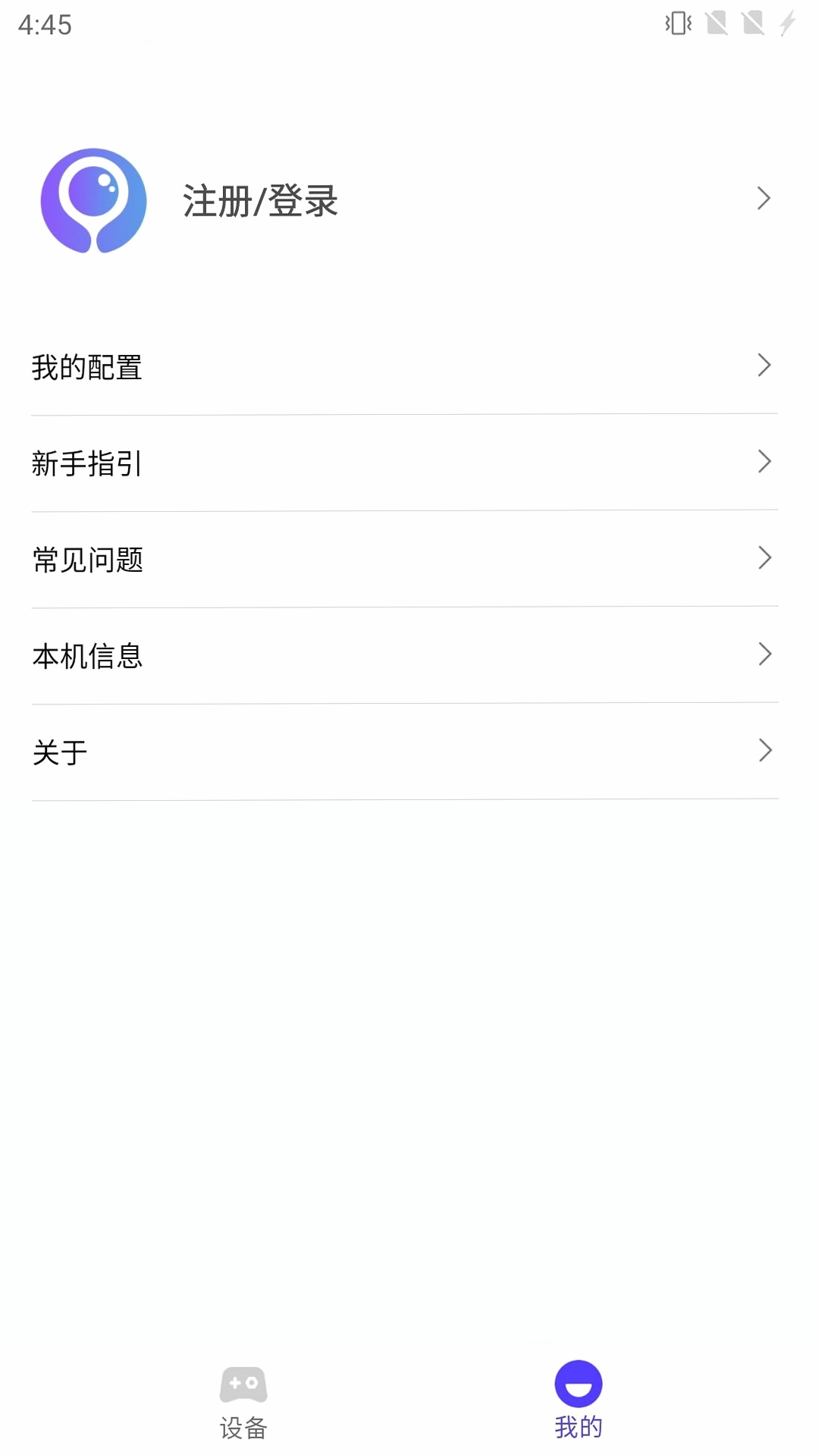The width and height of the screenshot is (819, 1456).
Task: Open 我的配置 settings row
Action: click(404, 367)
